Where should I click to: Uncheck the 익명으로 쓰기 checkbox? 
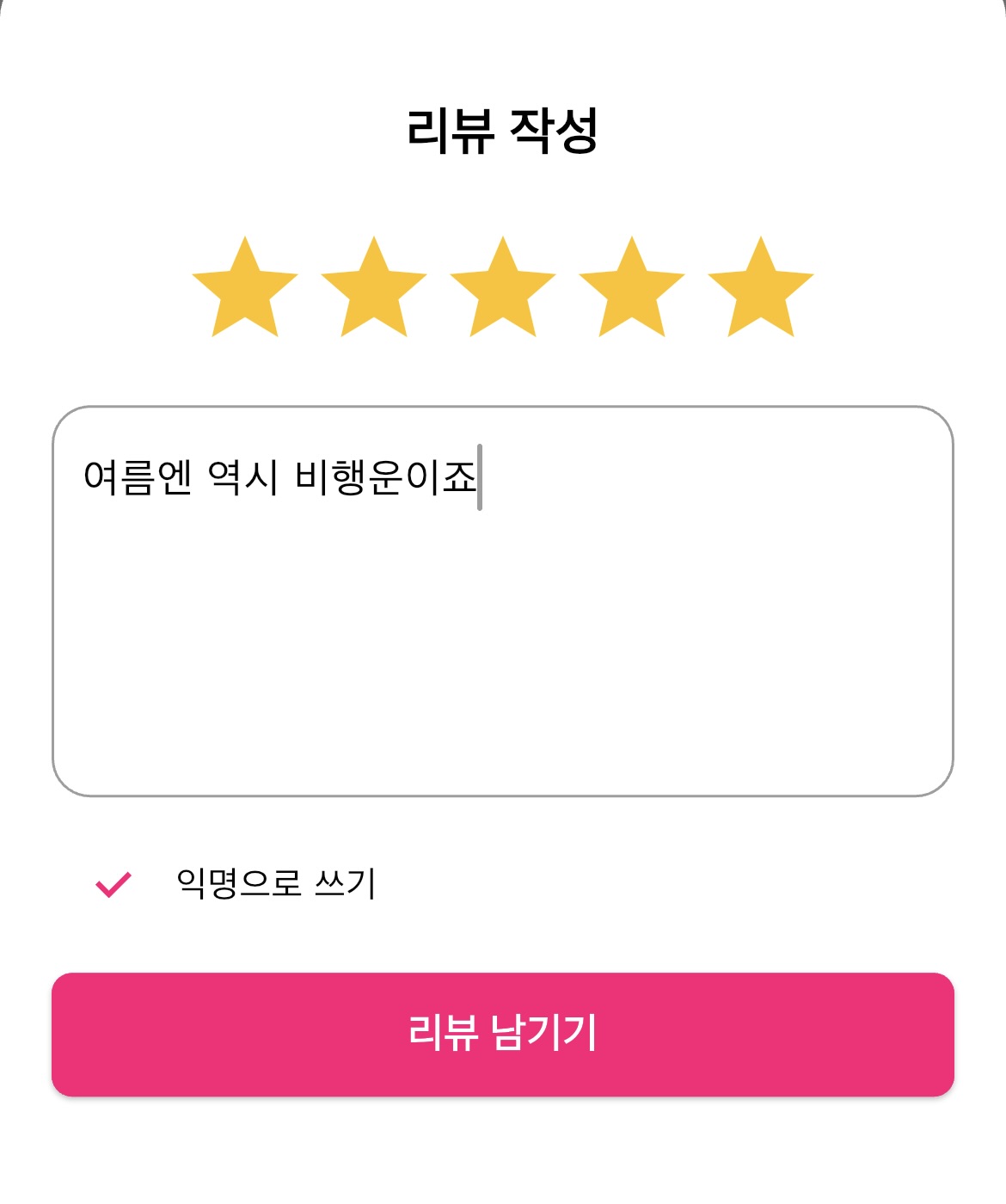pos(113,884)
